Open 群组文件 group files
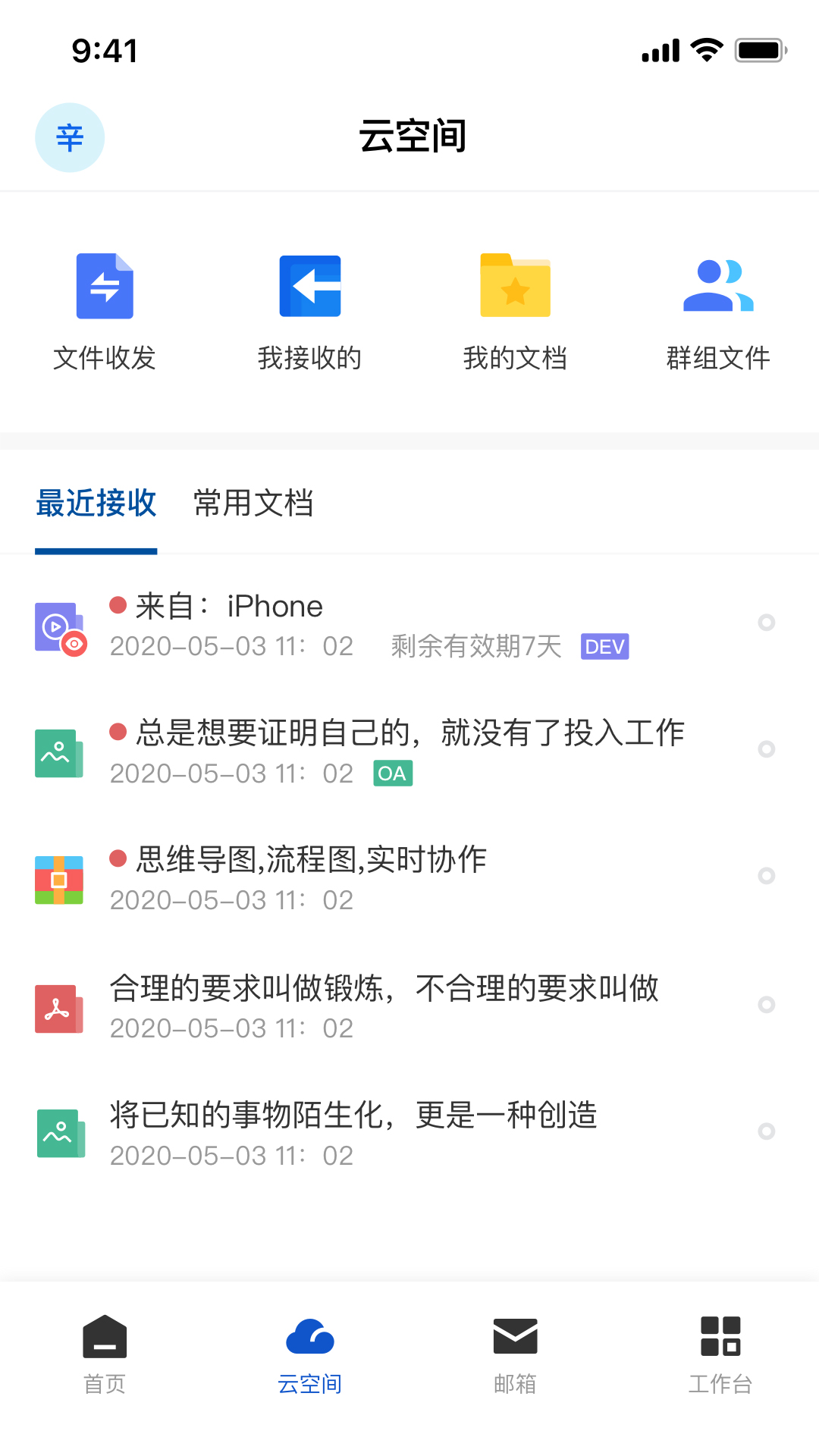This screenshot has width=819, height=1456. (719, 307)
